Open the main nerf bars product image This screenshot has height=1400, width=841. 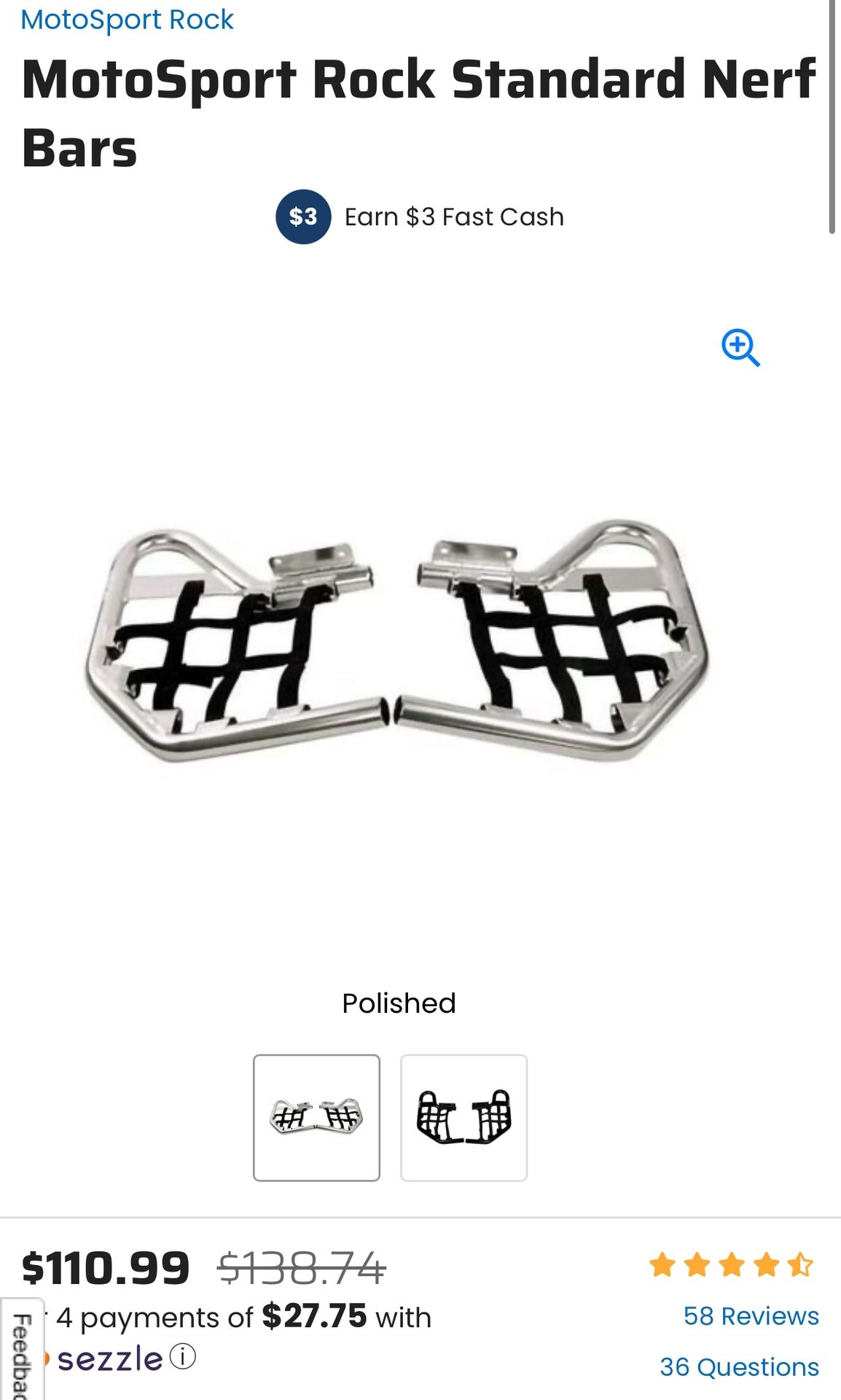[x=397, y=642]
